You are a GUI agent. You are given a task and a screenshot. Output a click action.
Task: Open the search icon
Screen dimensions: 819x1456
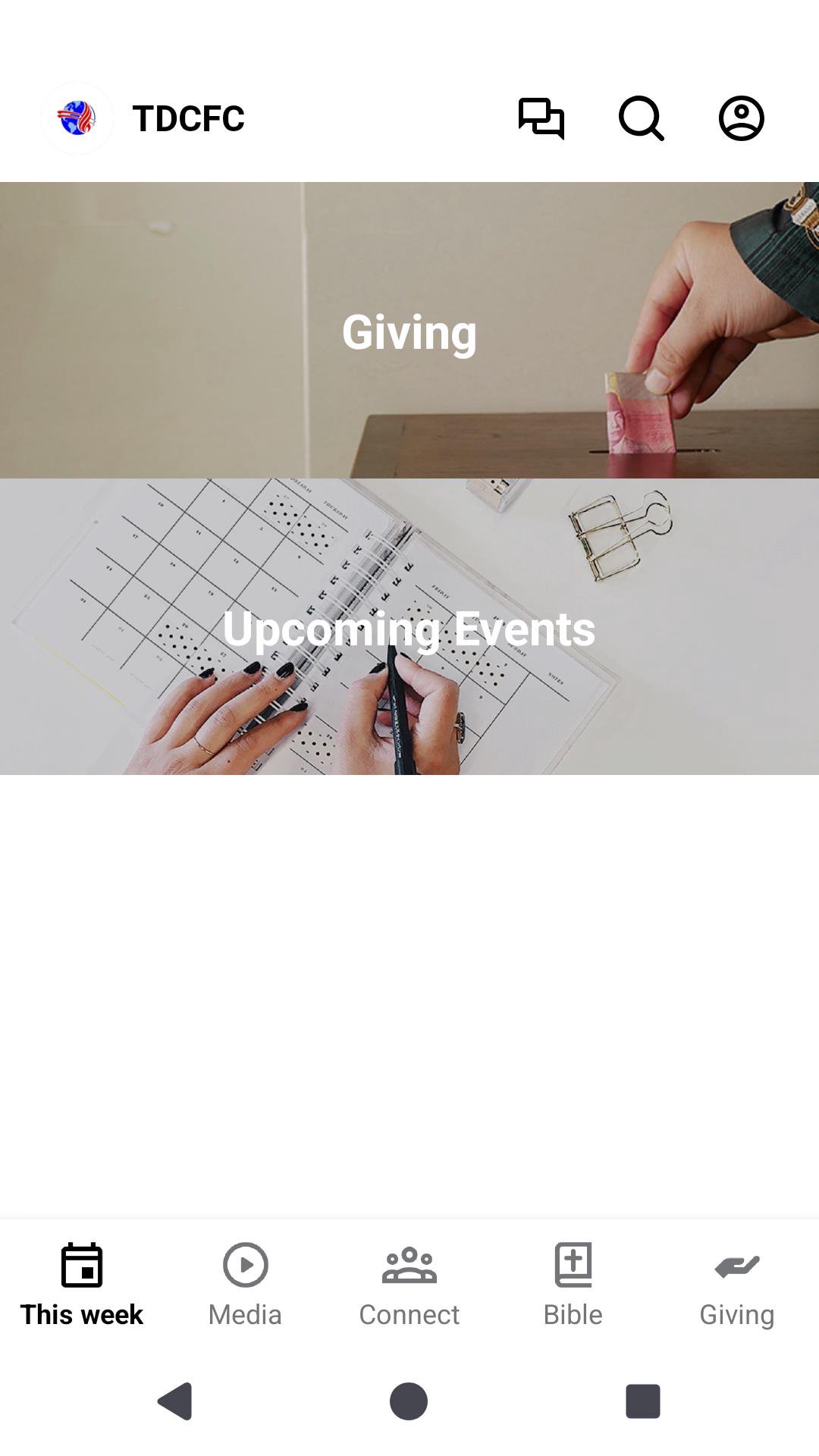(x=641, y=118)
